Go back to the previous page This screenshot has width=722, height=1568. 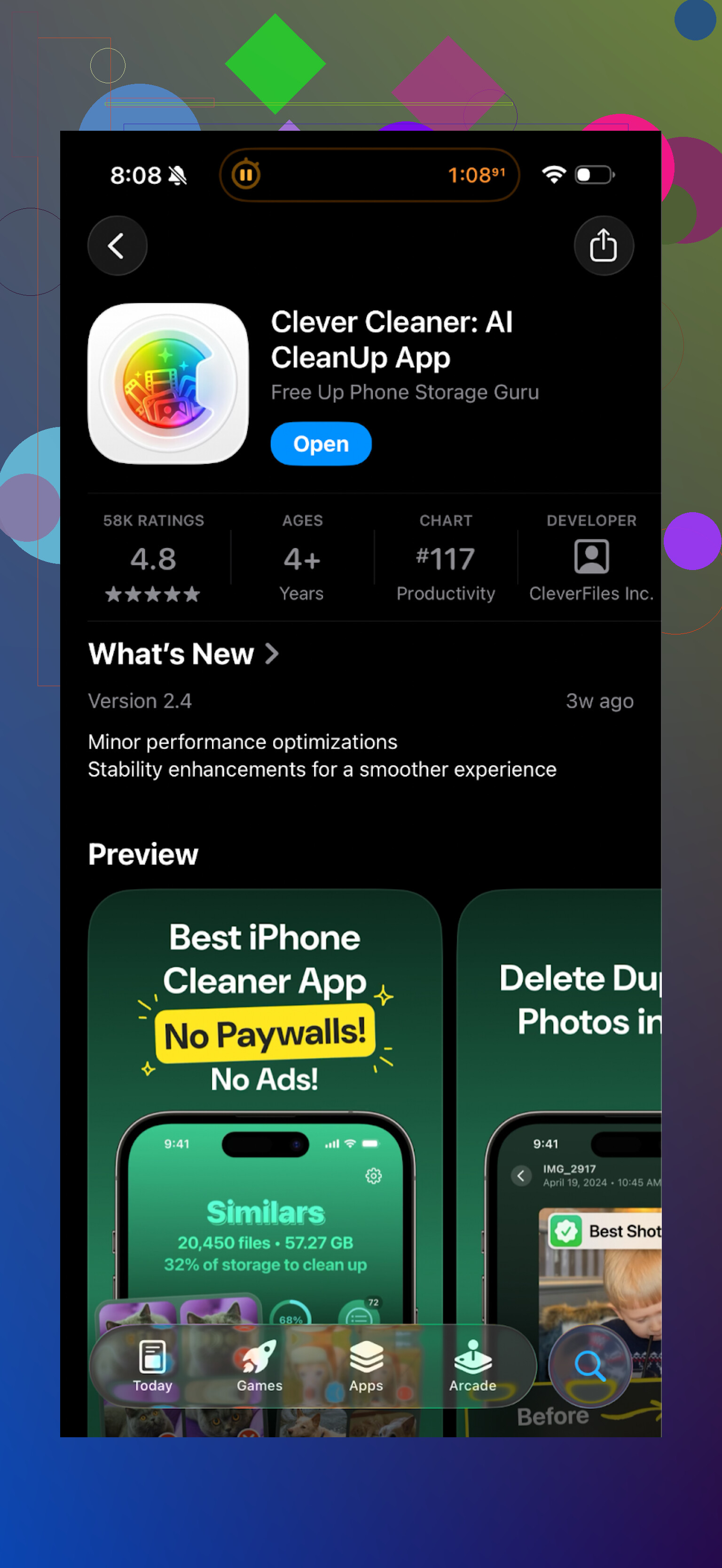[x=118, y=246]
